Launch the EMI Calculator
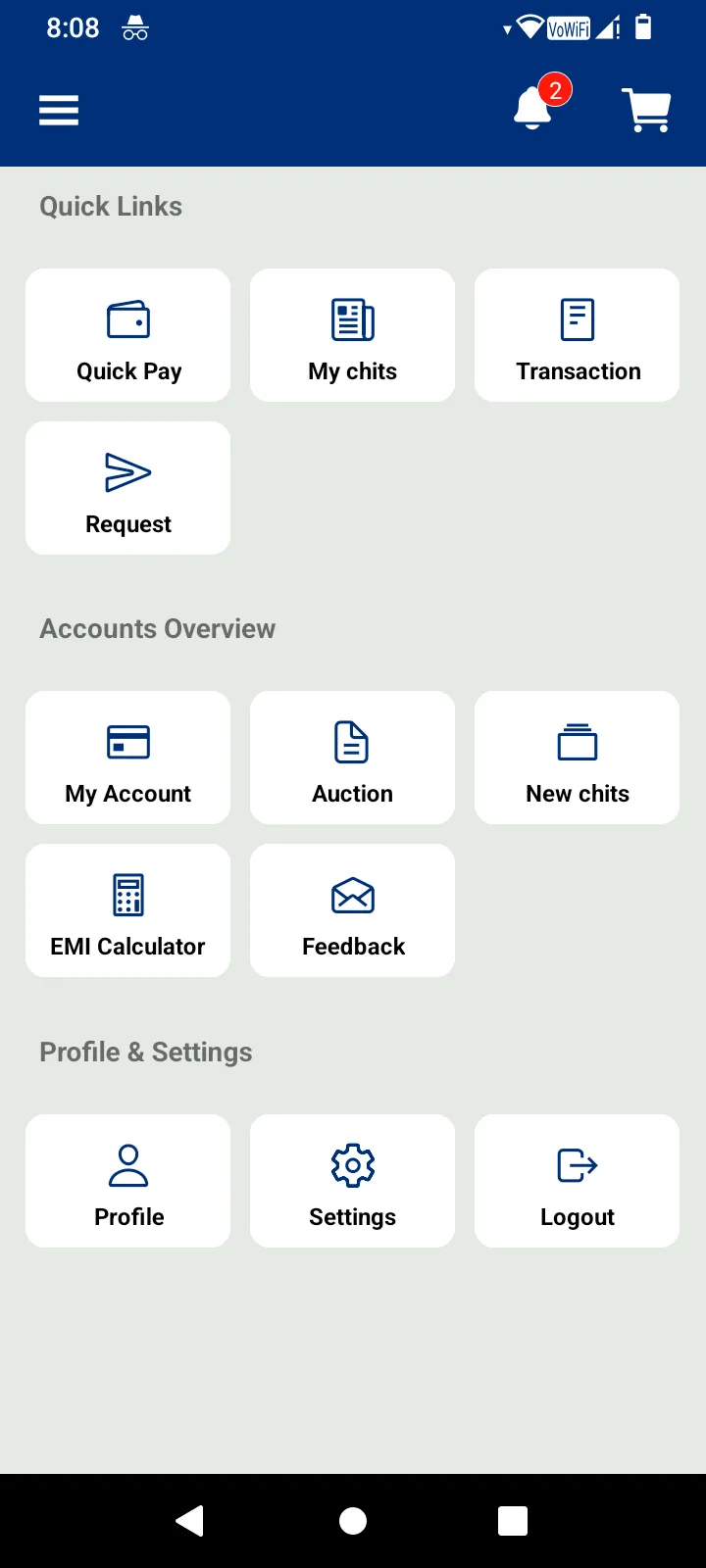Viewport: 706px width, 1568px height. point(128,910)
